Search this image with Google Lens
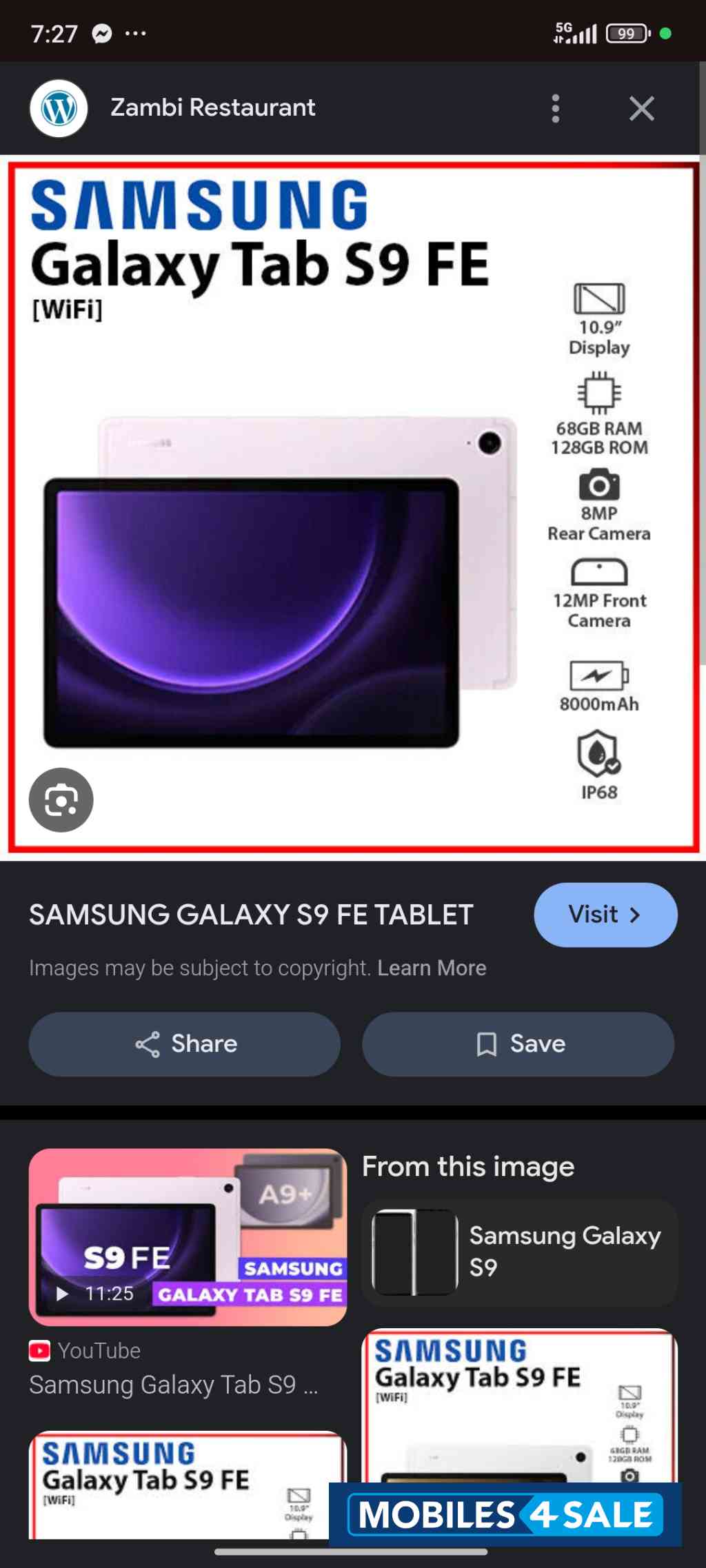Image resolution: width=706 pixels, height=1568 pixels. pos(61,800)
